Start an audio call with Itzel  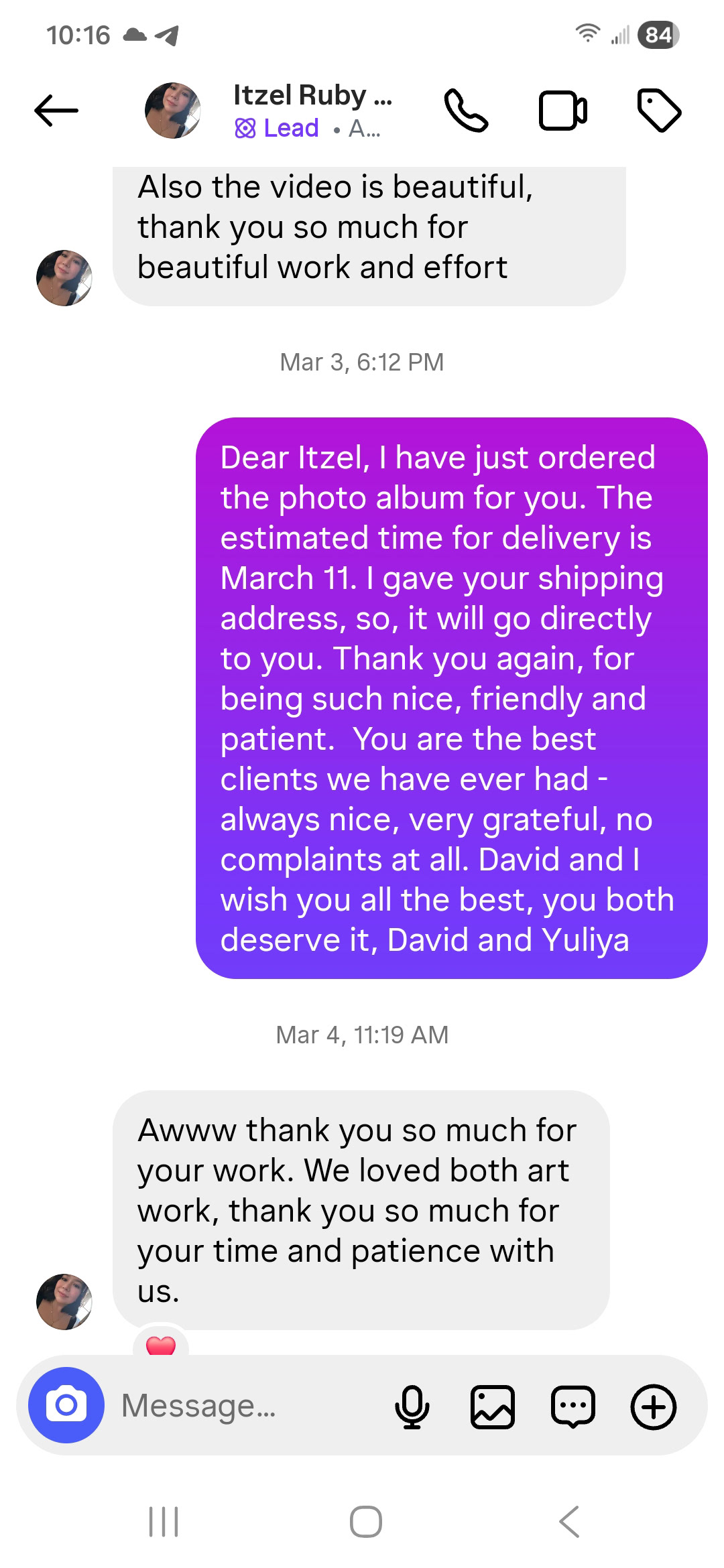[466, 111]
